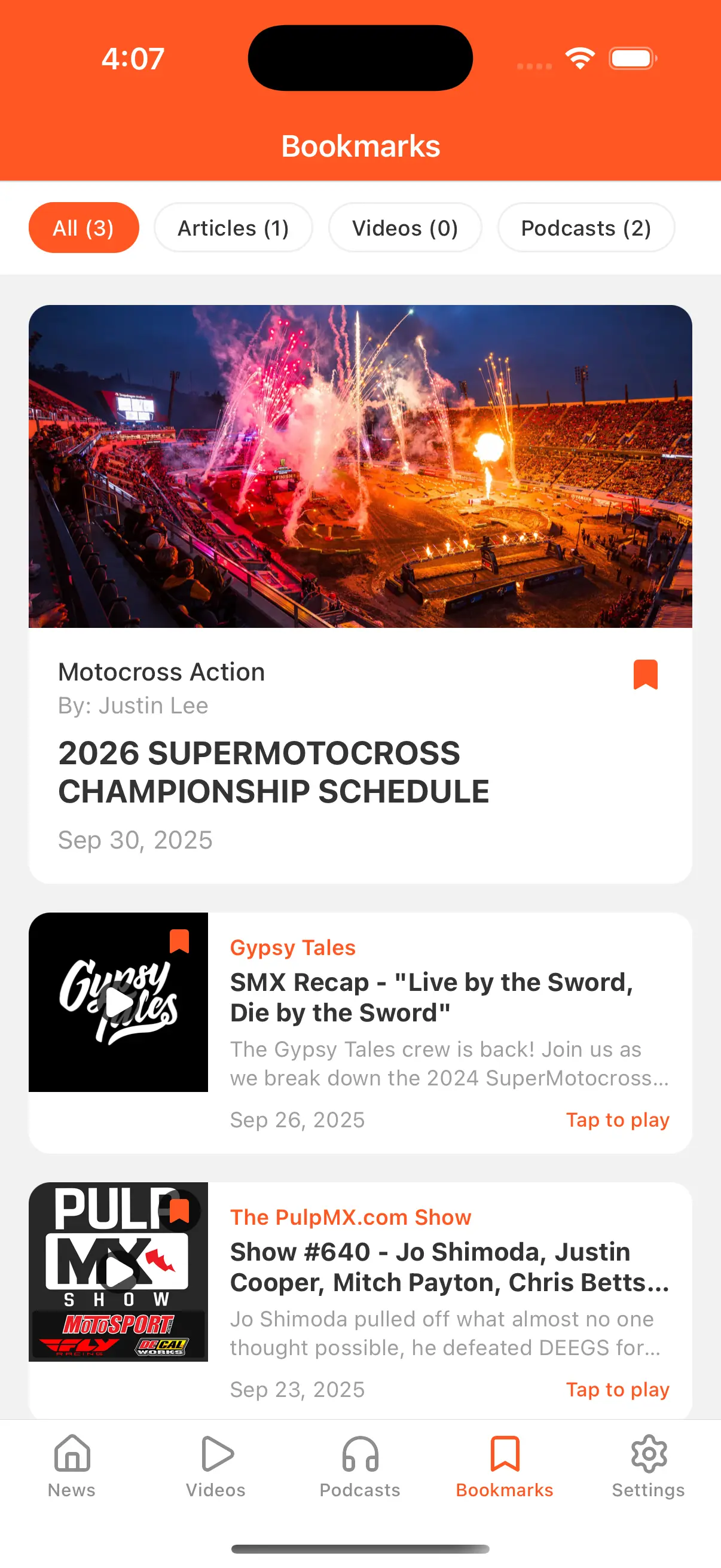This screenshot has height=1568, width=721.
Task: Open the News tab icon
Action: [71, 1456]
